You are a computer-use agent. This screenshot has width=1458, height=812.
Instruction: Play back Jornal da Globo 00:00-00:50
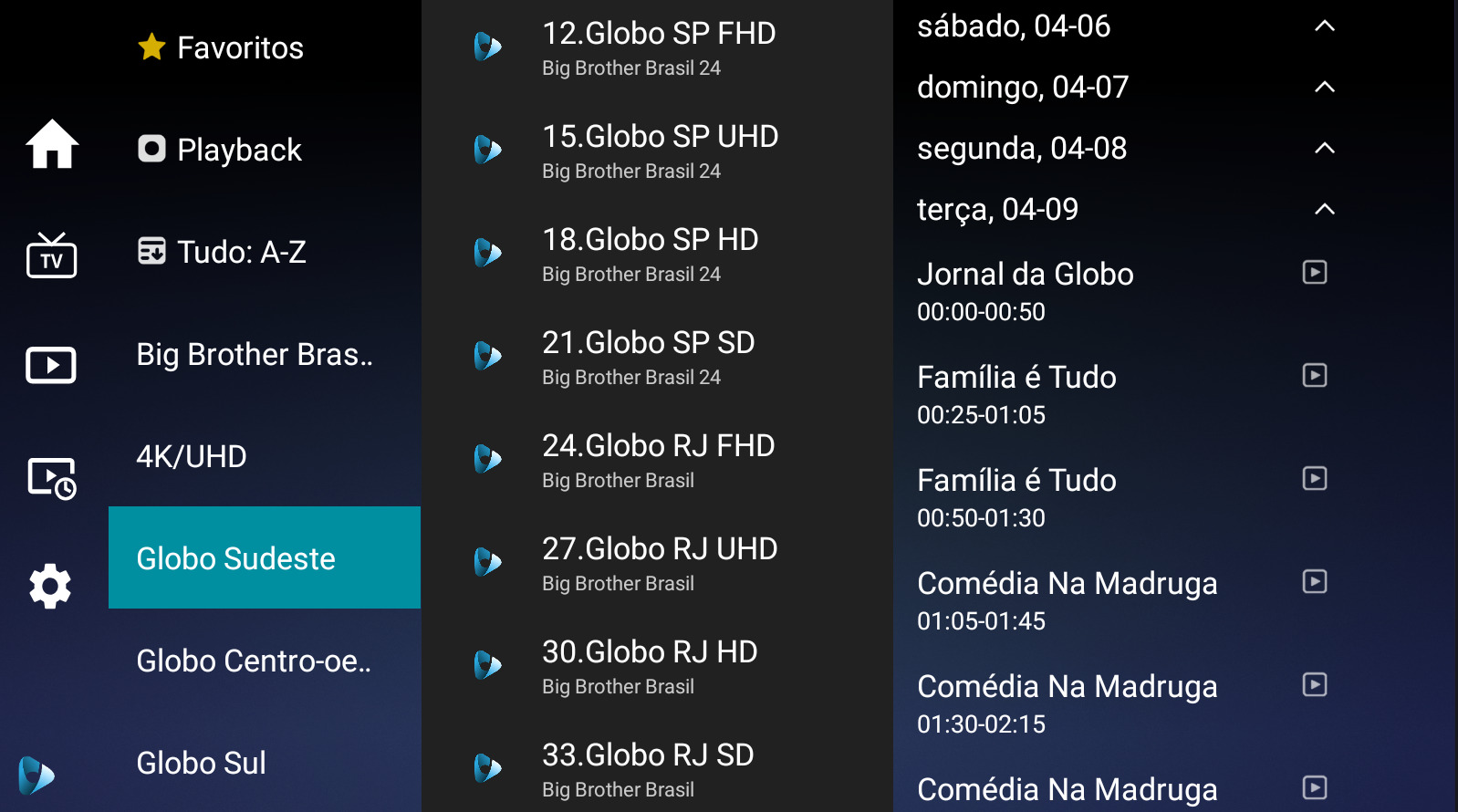pos(1315,272)
